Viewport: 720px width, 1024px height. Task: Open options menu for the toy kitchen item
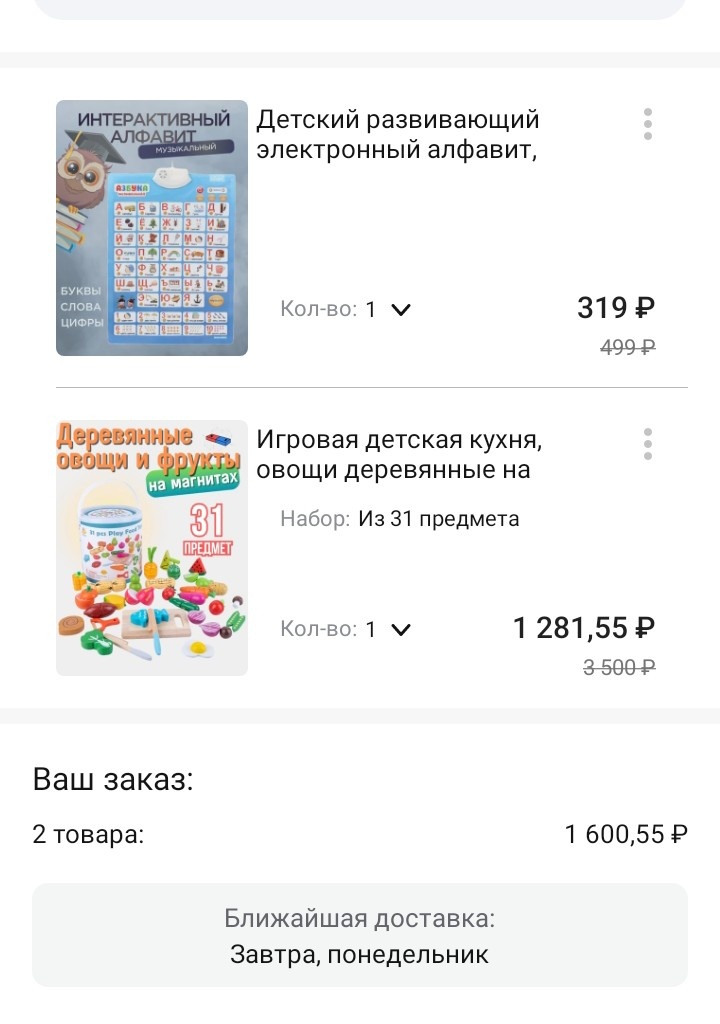[x=648, y=444]
